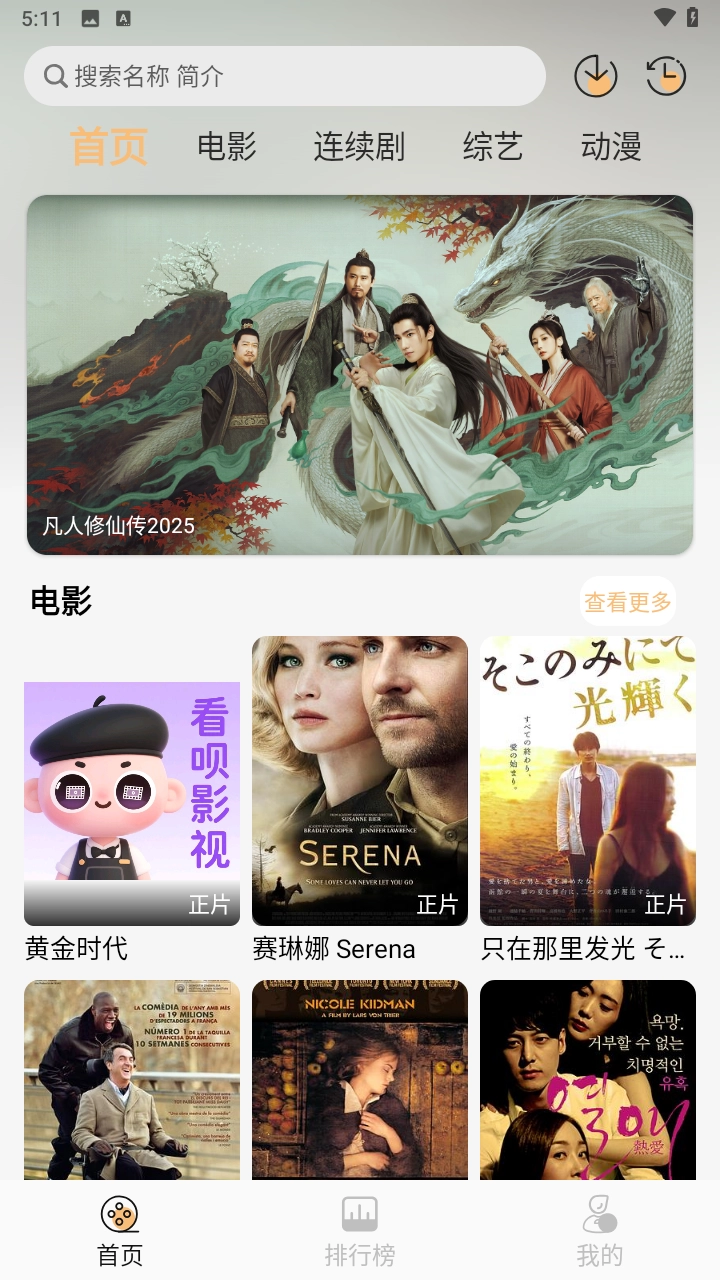The image size is (720, 1280).
Task: Tap the search magnifier icon
Action: coord(55,75)
